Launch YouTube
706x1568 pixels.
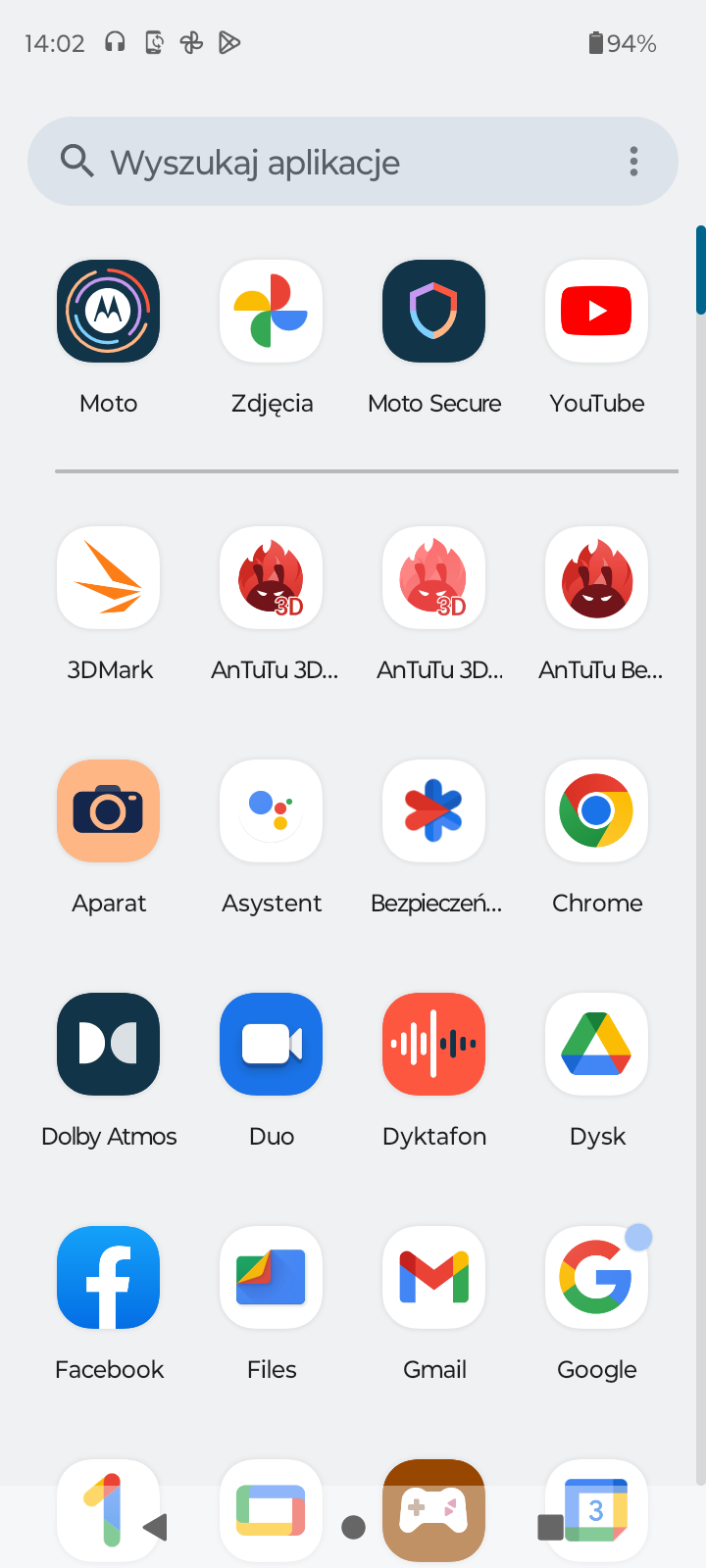(x=596, y=312)
